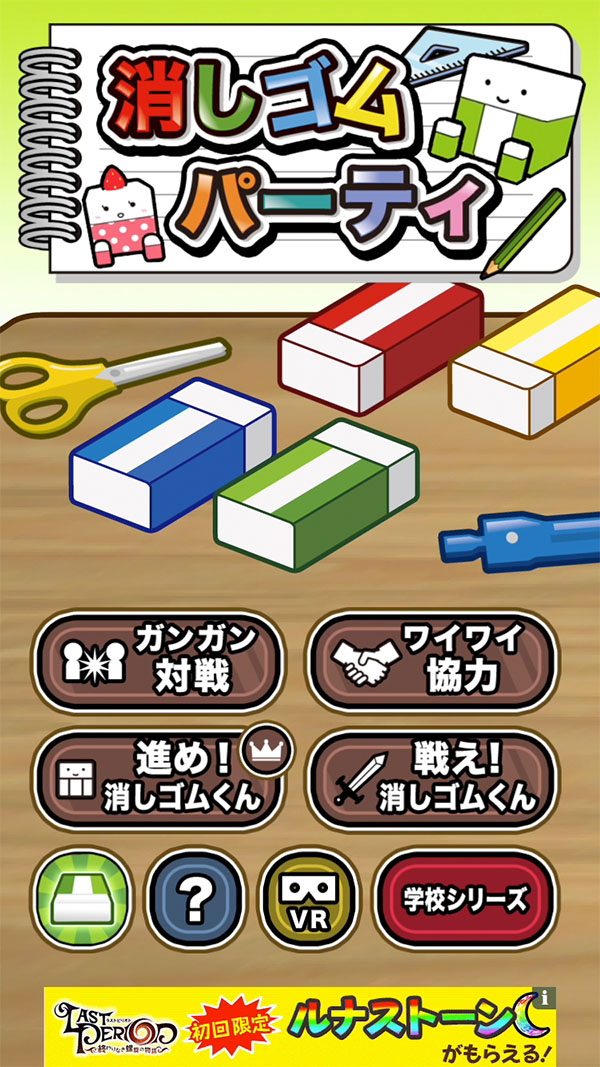600x1067 pixels.
Task: Open the Last Period ad banner
Action: 300,1027
